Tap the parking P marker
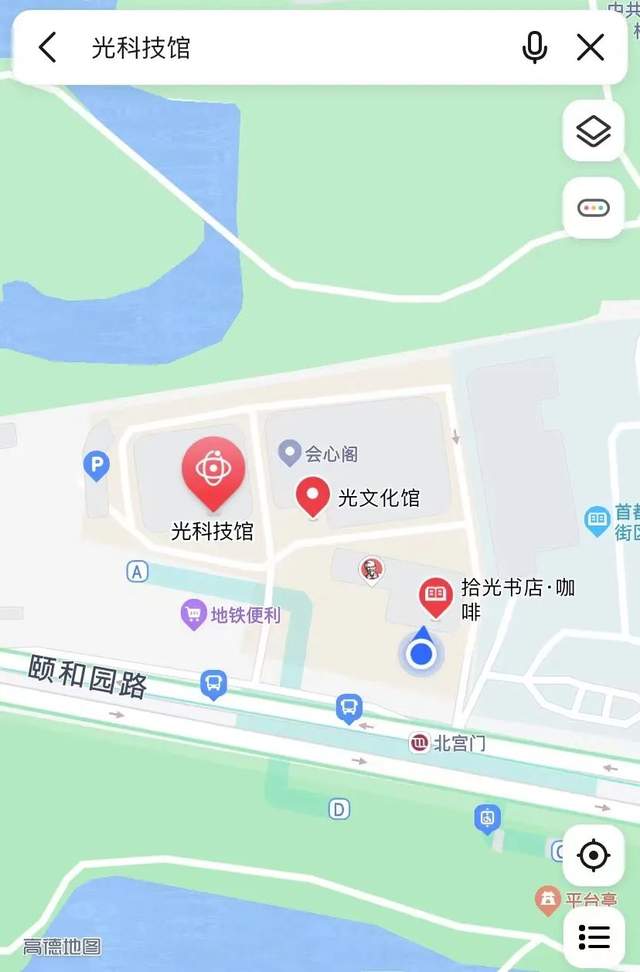Screen dimensions: 640x972 point(97,465)
